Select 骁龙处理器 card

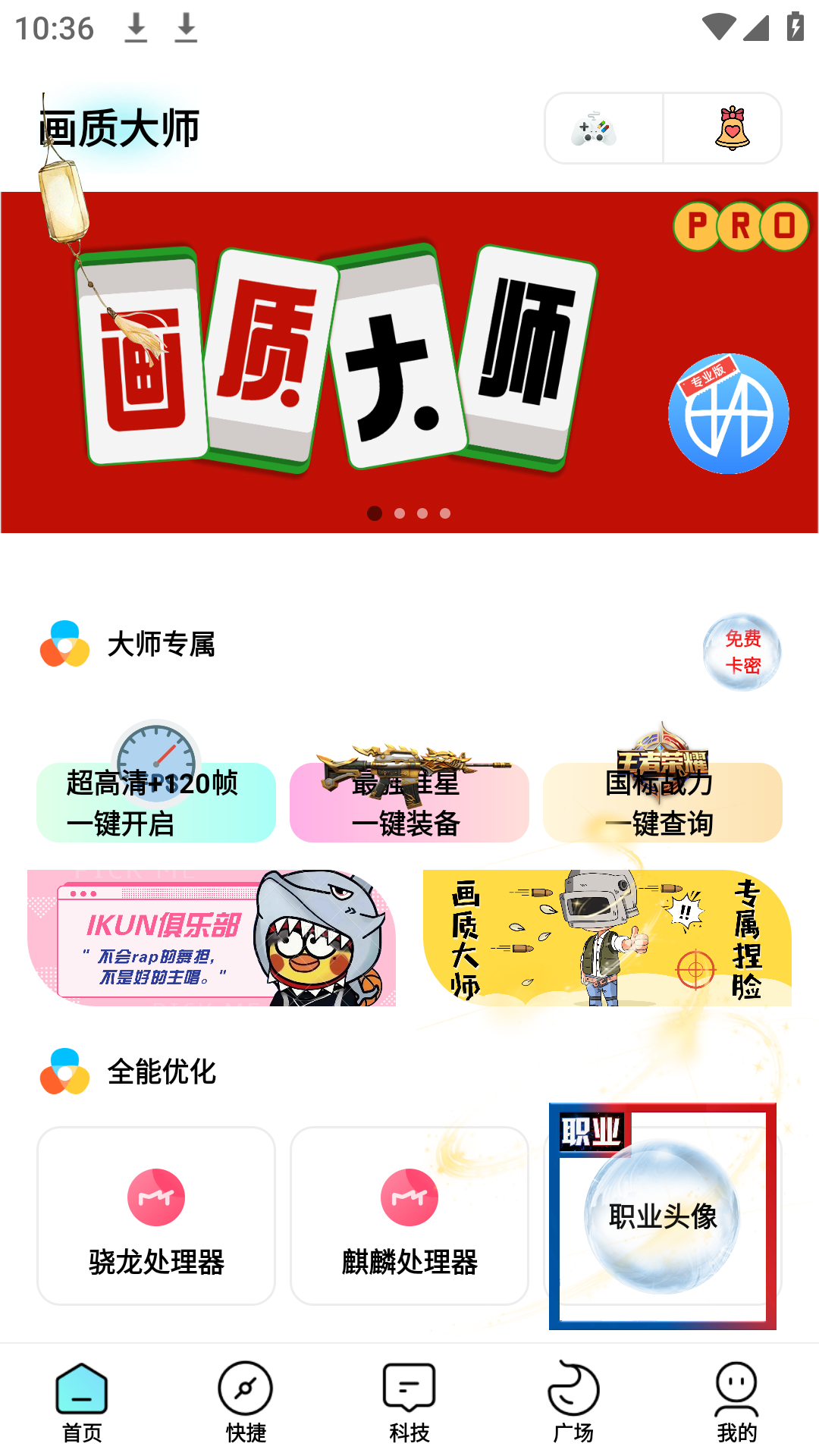click(x=156, y=1216)
